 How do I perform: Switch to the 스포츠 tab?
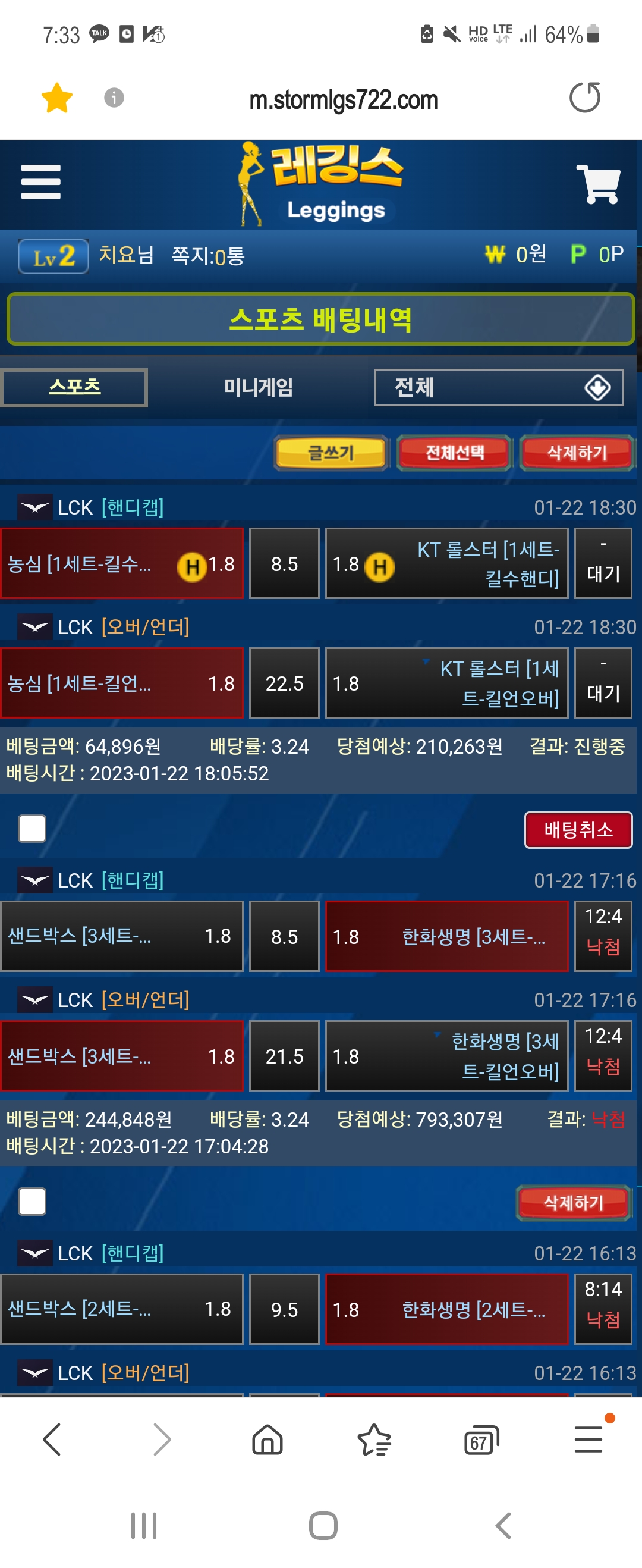tap(74, 387)
